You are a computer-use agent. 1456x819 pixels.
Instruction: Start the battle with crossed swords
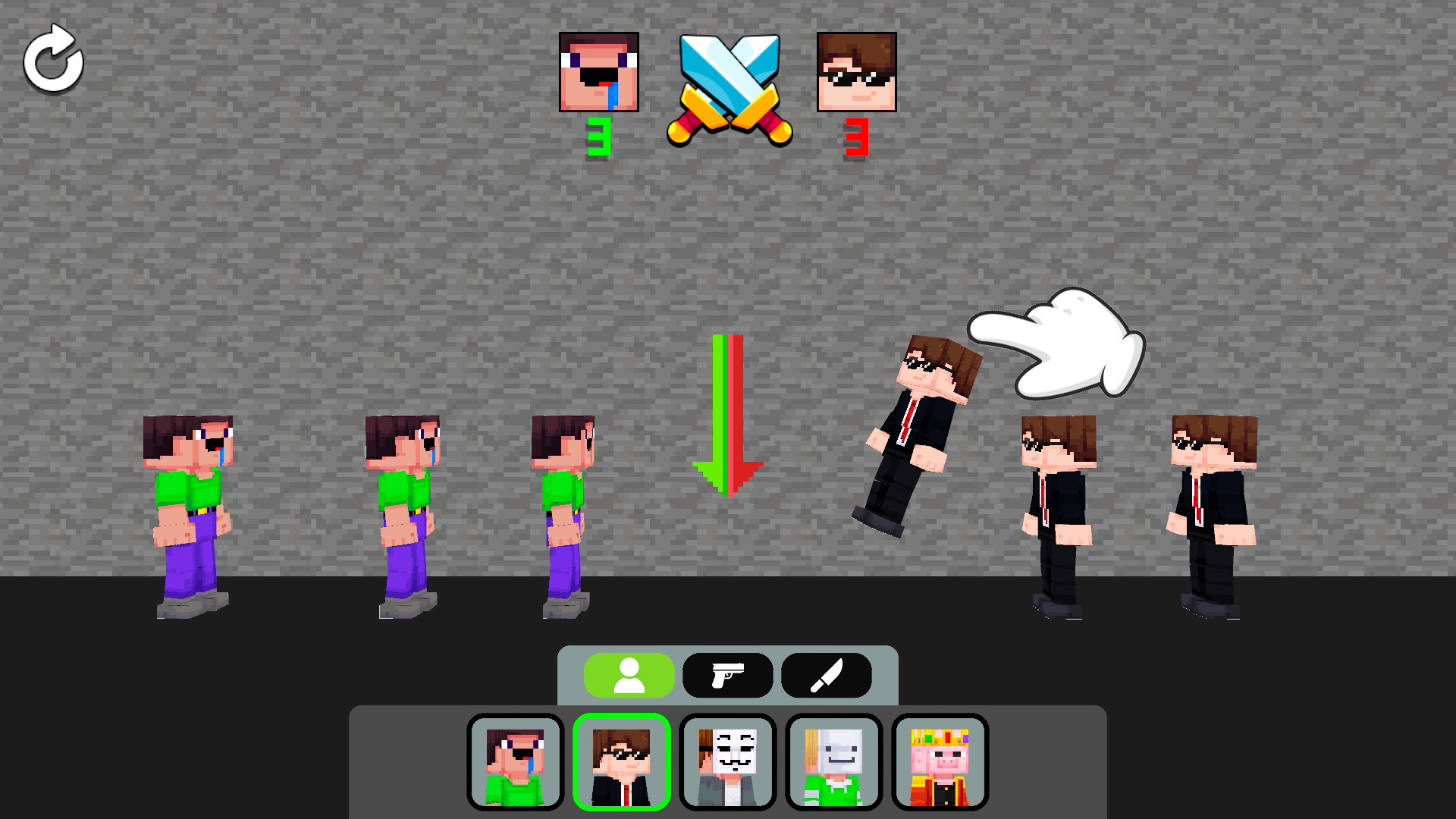click(730, 89)
